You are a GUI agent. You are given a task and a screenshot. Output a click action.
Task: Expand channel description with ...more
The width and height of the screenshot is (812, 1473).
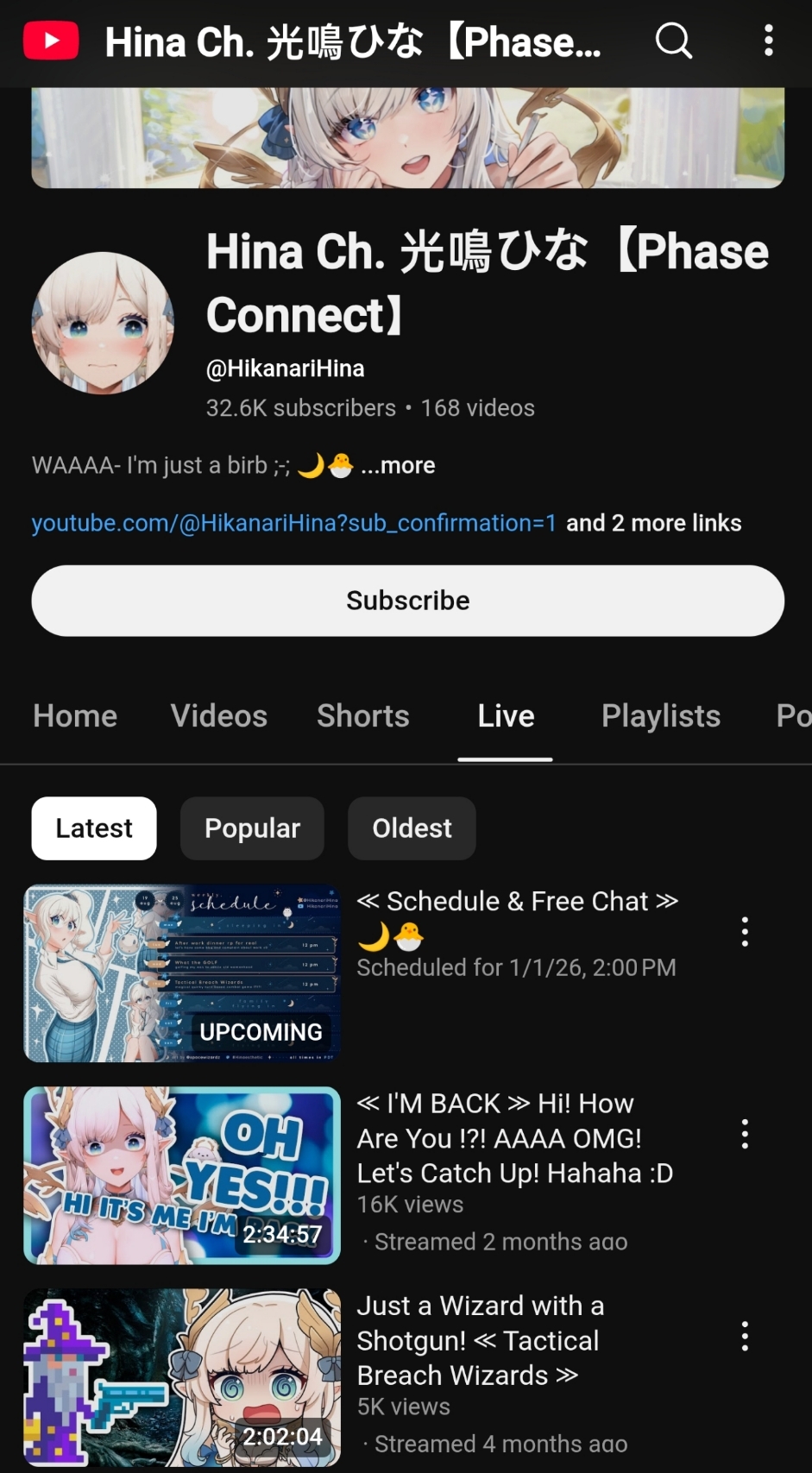coord(398,466)
